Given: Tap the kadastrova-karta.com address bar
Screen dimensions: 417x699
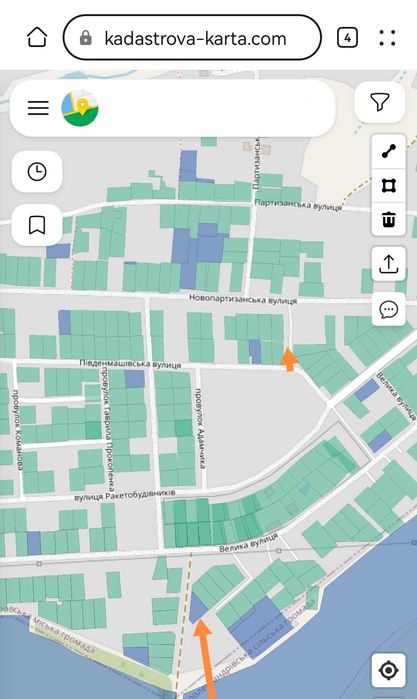Looking at the screenshot, I should (x=192, y=38).
